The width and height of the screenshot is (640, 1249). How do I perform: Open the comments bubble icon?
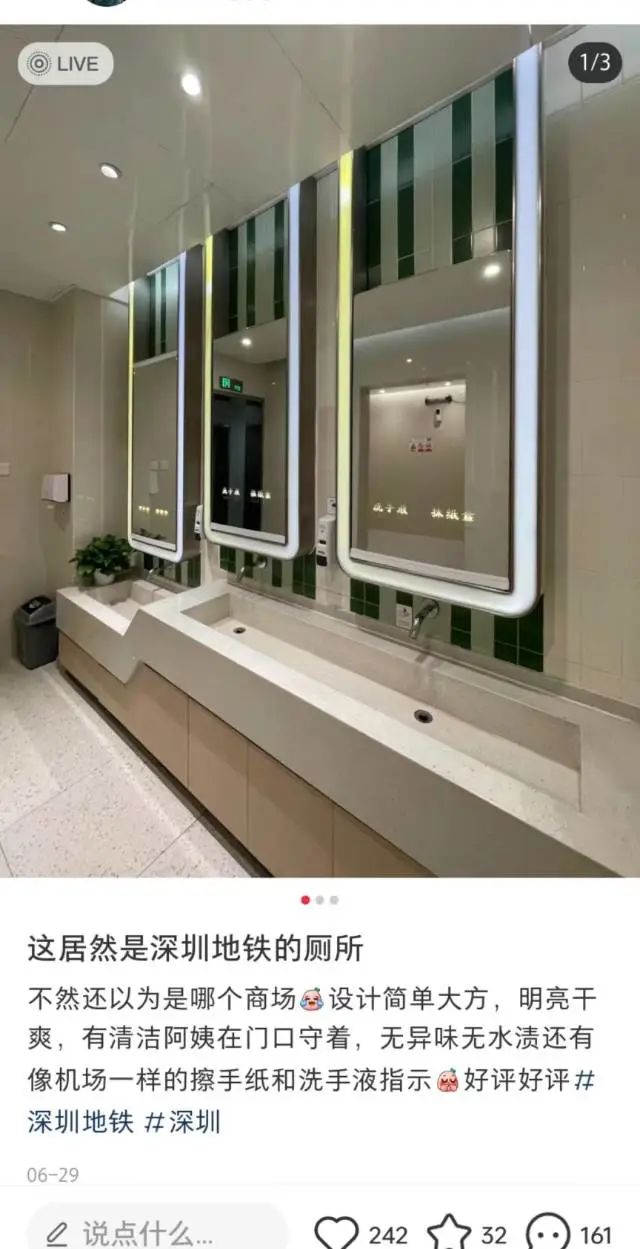coord(548,1234)
